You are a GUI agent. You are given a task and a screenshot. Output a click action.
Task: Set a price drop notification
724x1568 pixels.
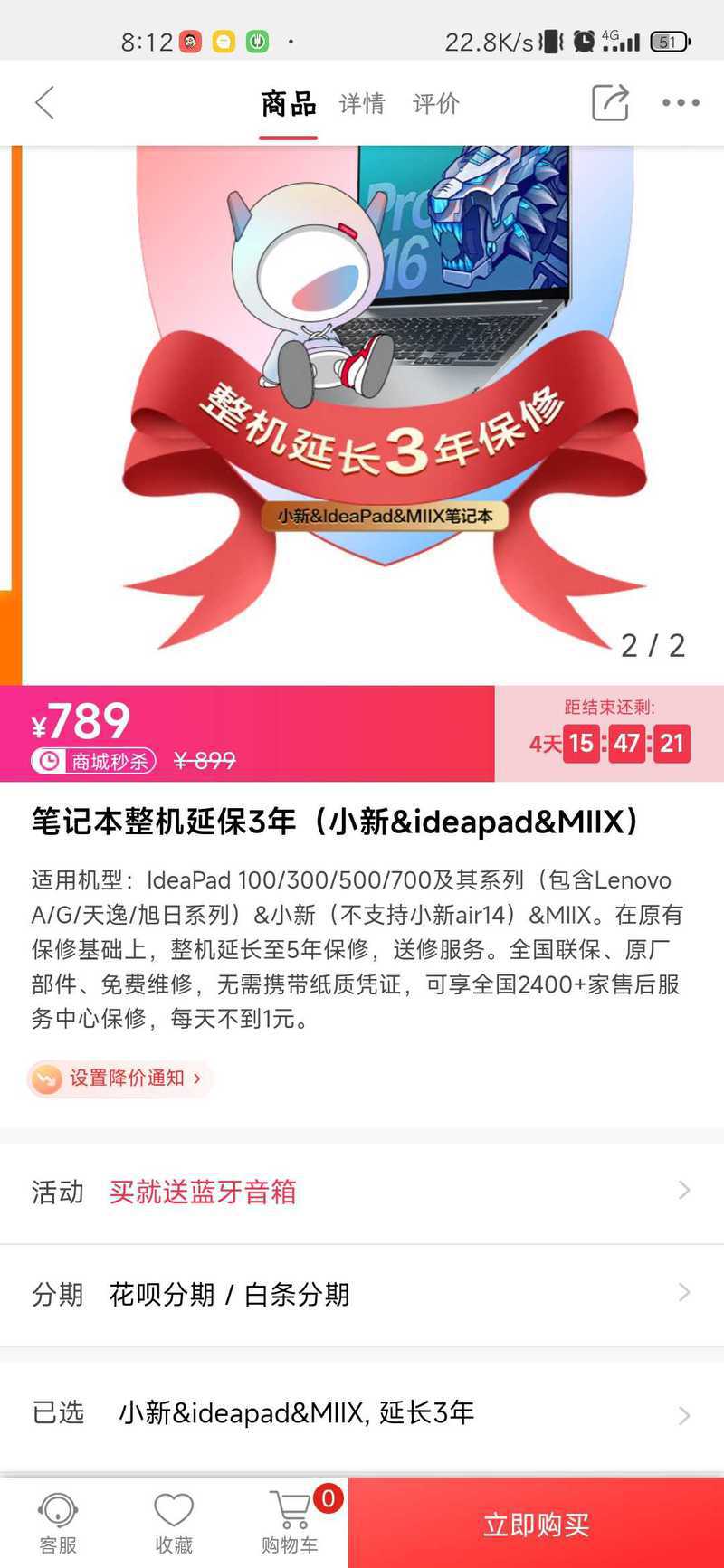[x=119, y=1079]
